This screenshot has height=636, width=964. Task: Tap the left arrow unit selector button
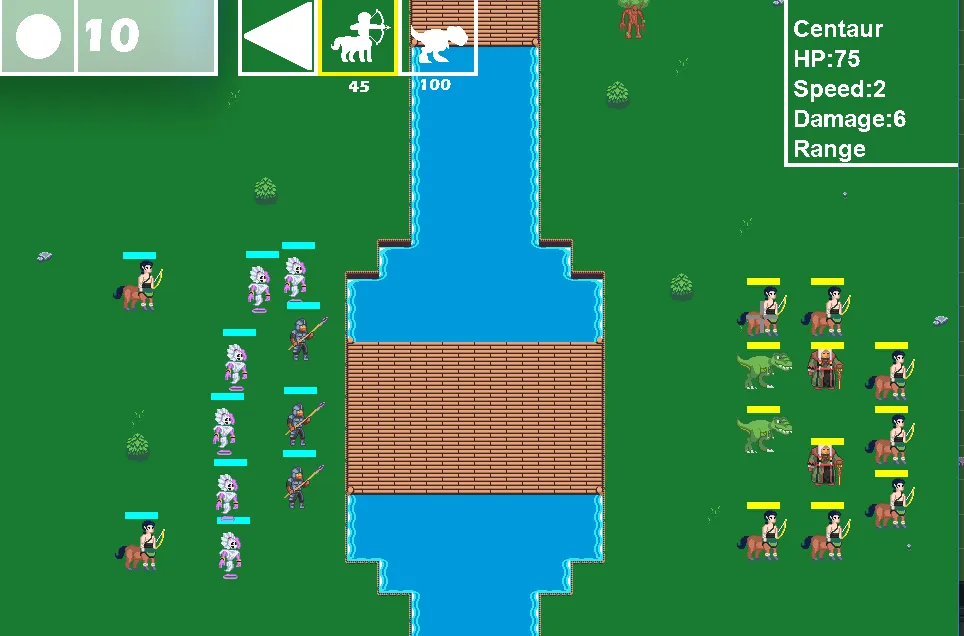click(x=278, y=37)
